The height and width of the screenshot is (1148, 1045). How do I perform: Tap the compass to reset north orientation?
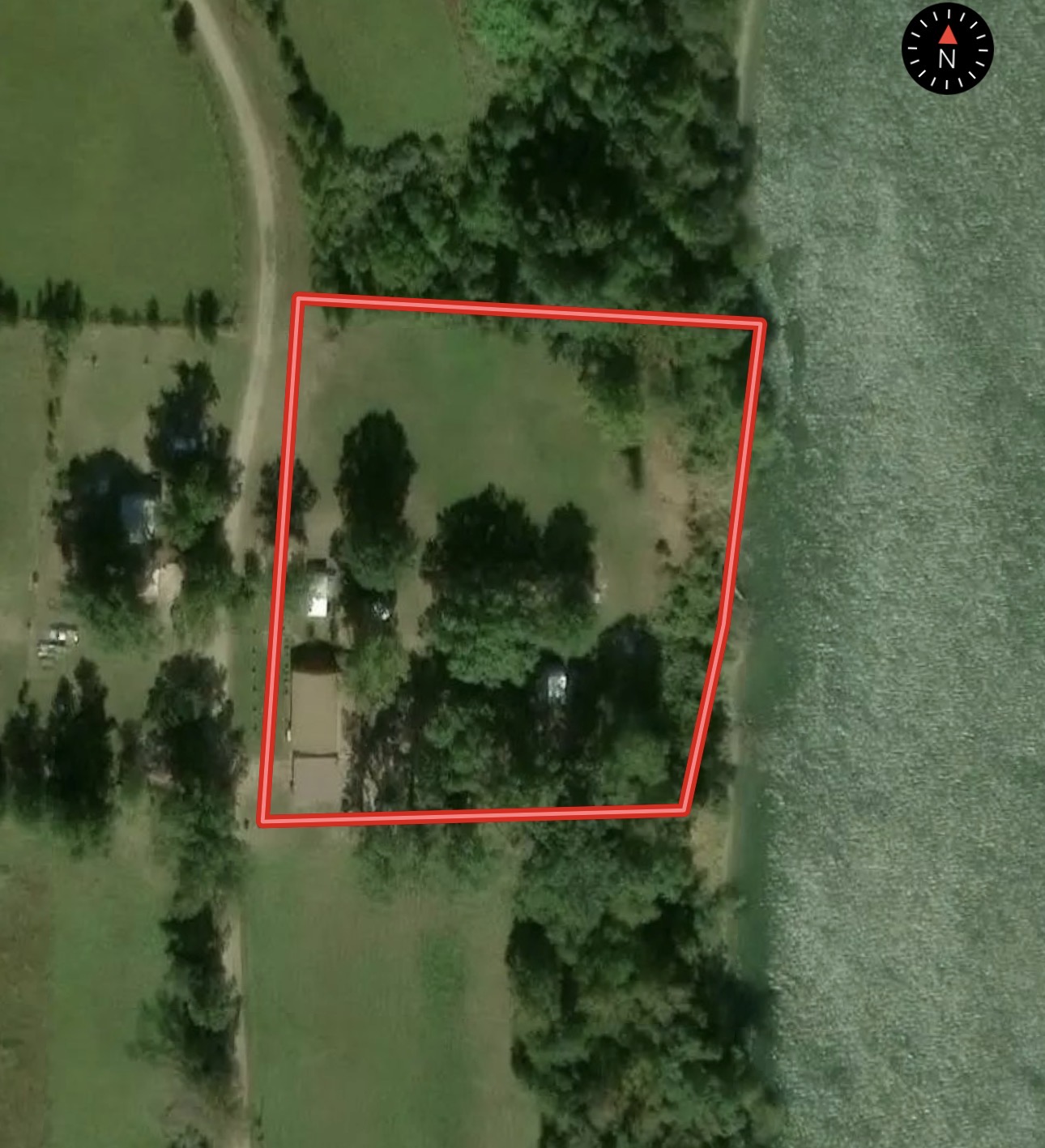pos(947,48)
